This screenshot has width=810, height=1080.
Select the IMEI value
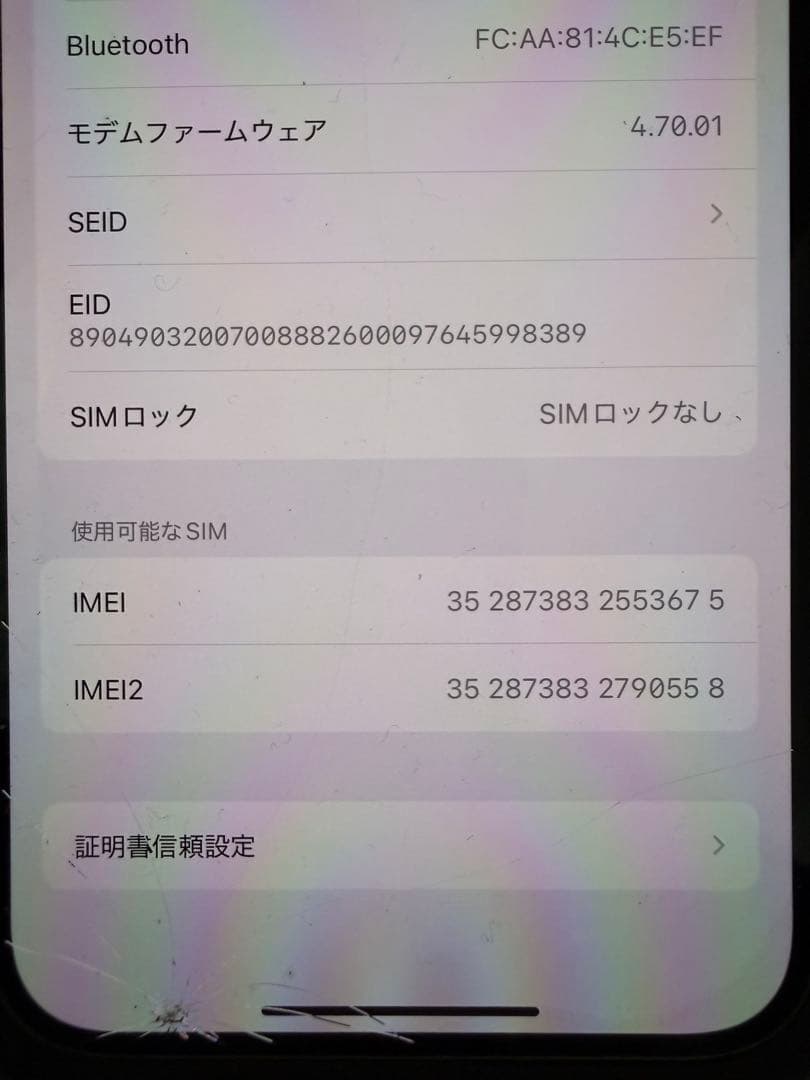585,601
